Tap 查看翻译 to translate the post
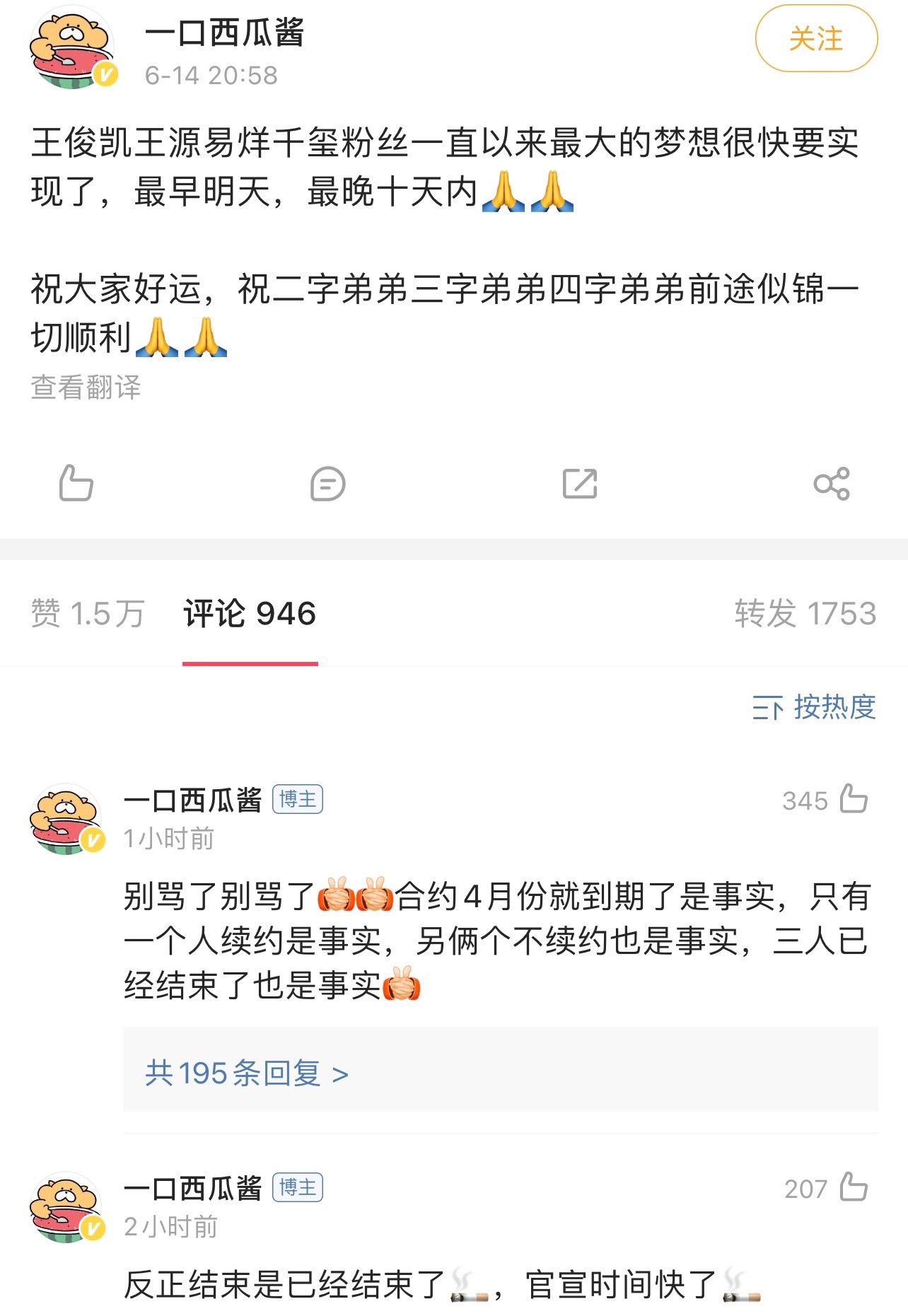Image resolution: width=908 pixels, height=1316 pixels. click(x=86, y=388)
